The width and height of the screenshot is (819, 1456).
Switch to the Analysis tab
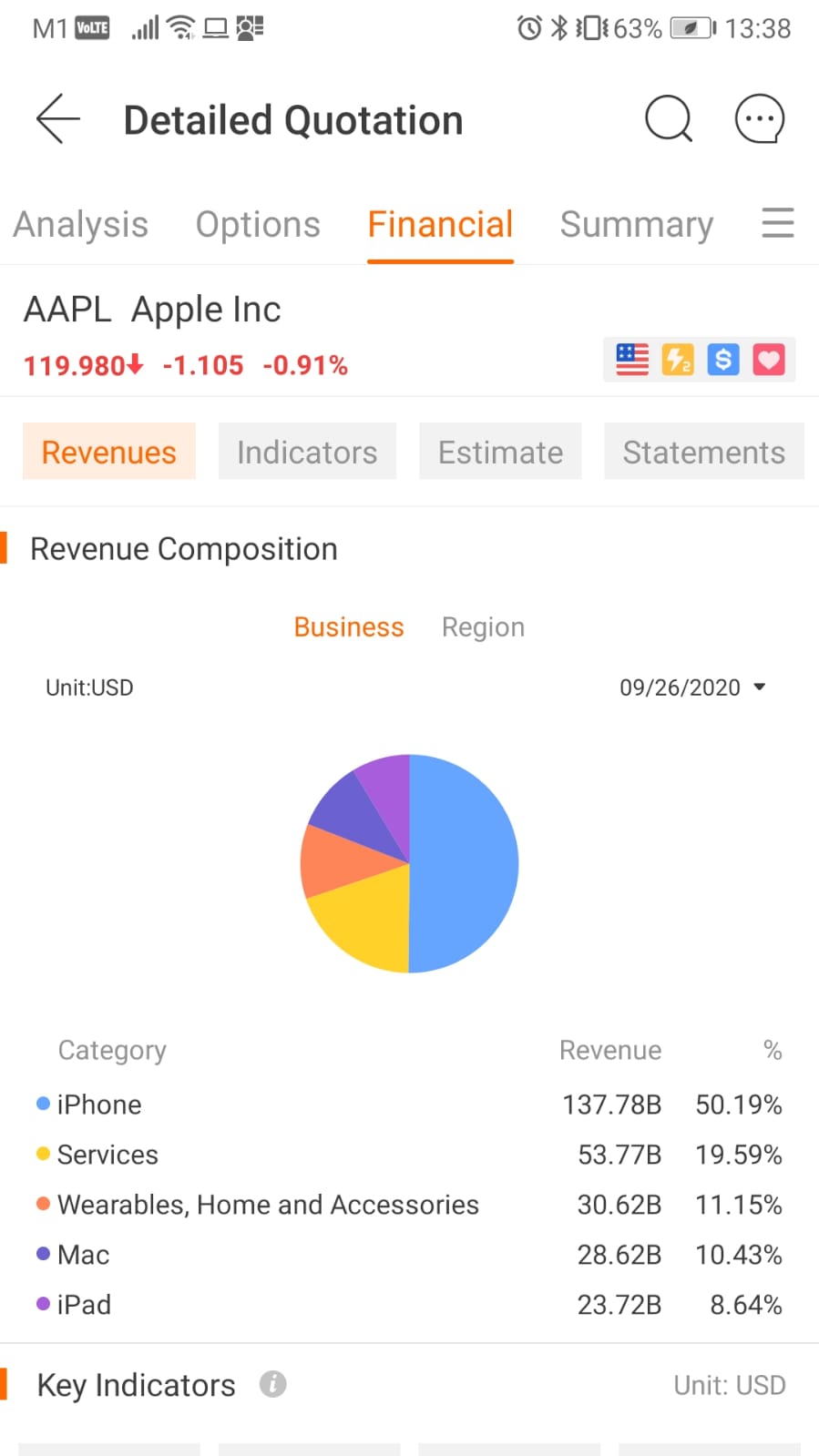(81, 224)
